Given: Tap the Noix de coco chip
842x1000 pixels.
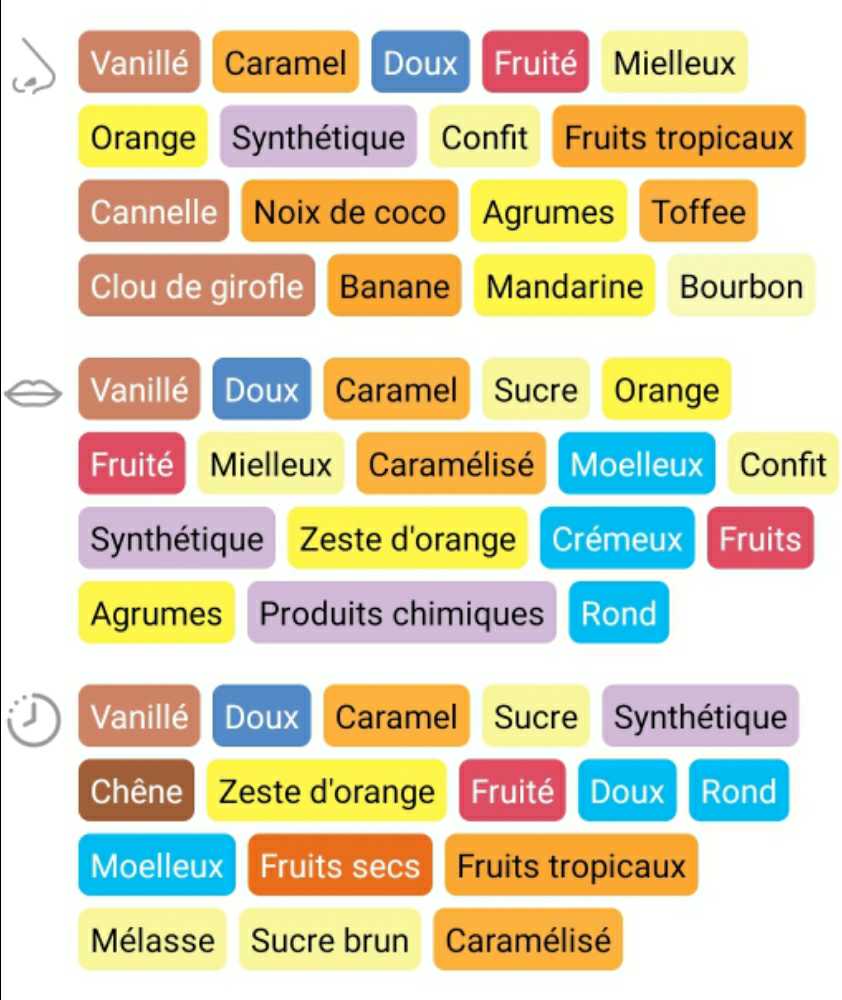Looking at the screenshot, I should [x=349, y=212].
